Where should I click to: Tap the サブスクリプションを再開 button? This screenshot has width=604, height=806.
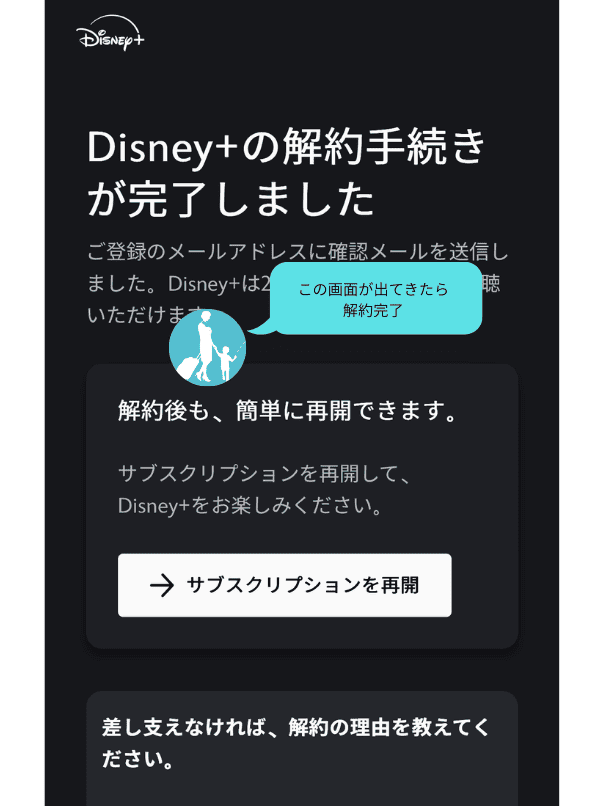[x=285, y=585]
